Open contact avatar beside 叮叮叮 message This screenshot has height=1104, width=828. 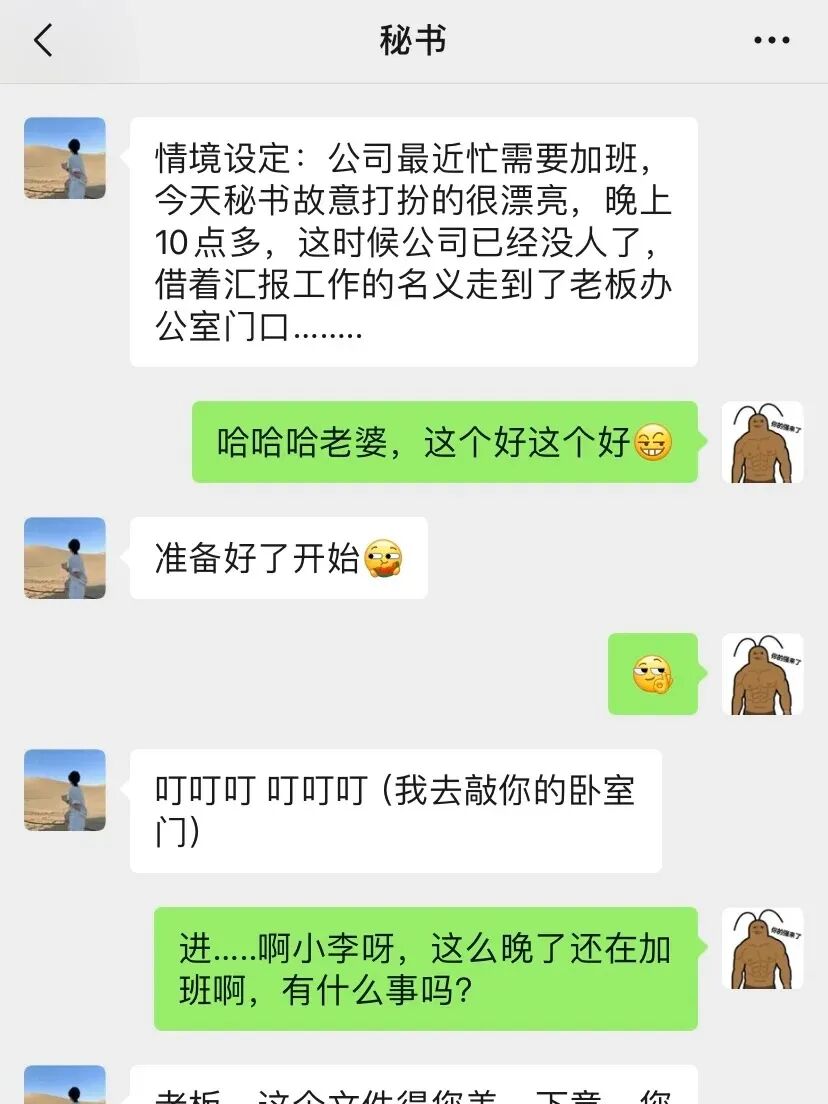tap(65, 790)
